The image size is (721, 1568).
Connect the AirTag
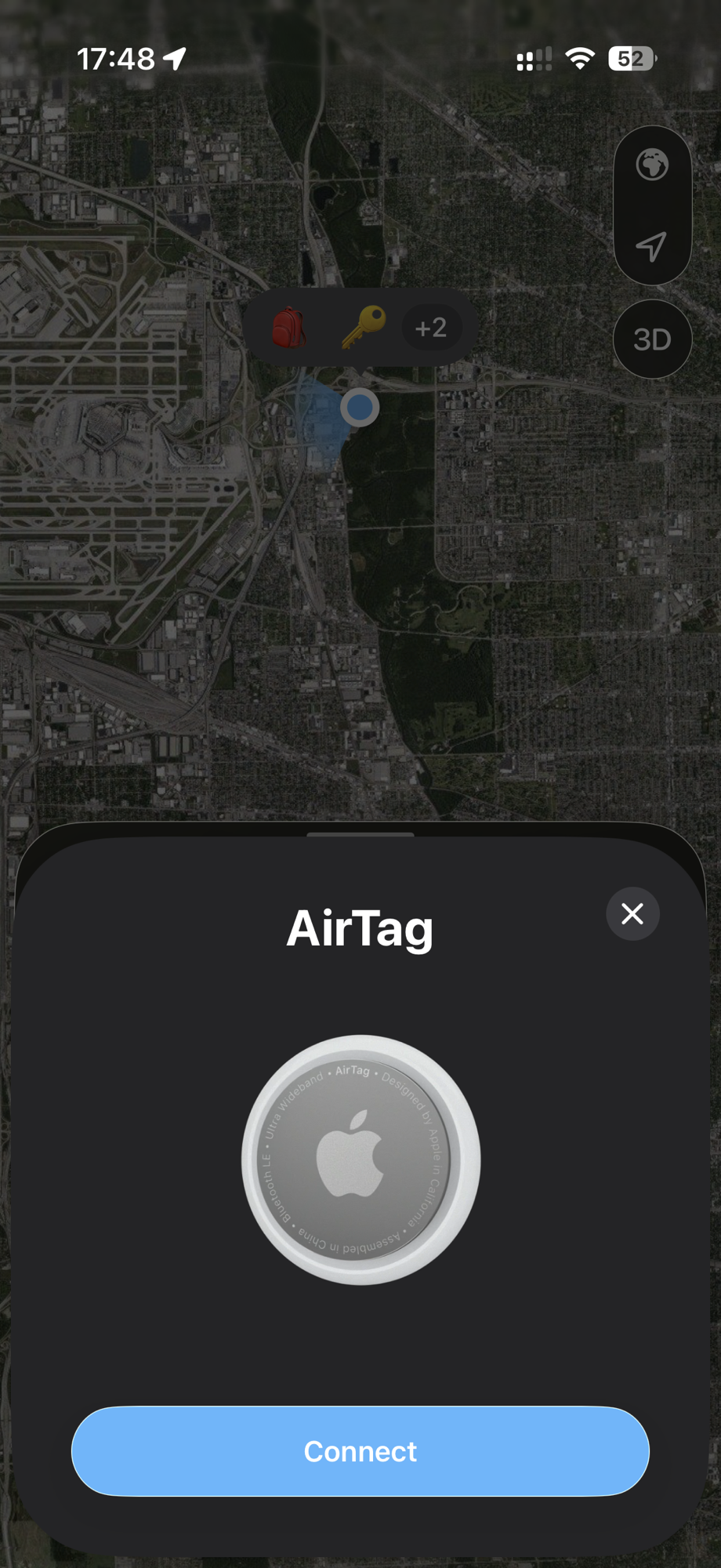[x=360, y=1450]
